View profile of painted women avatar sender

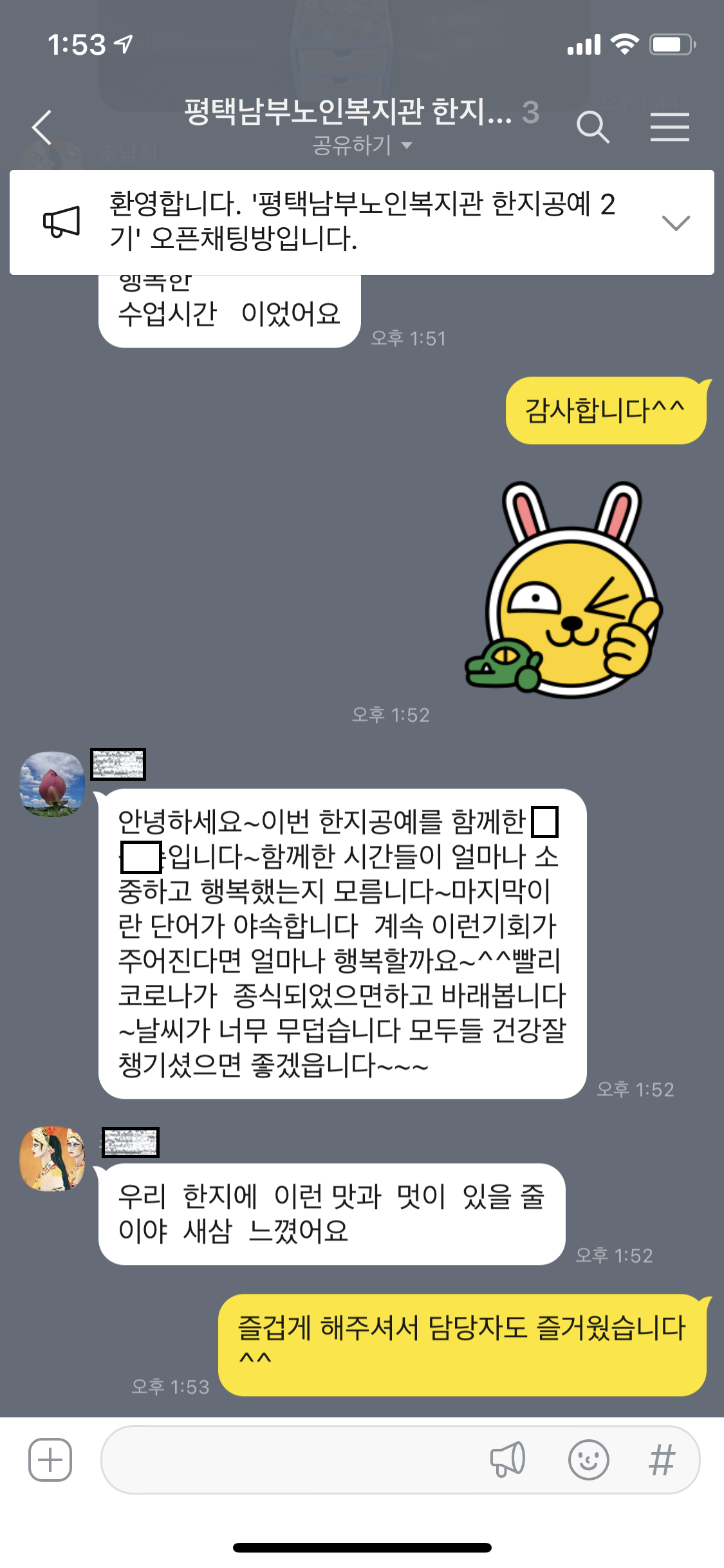point(52,1159)
